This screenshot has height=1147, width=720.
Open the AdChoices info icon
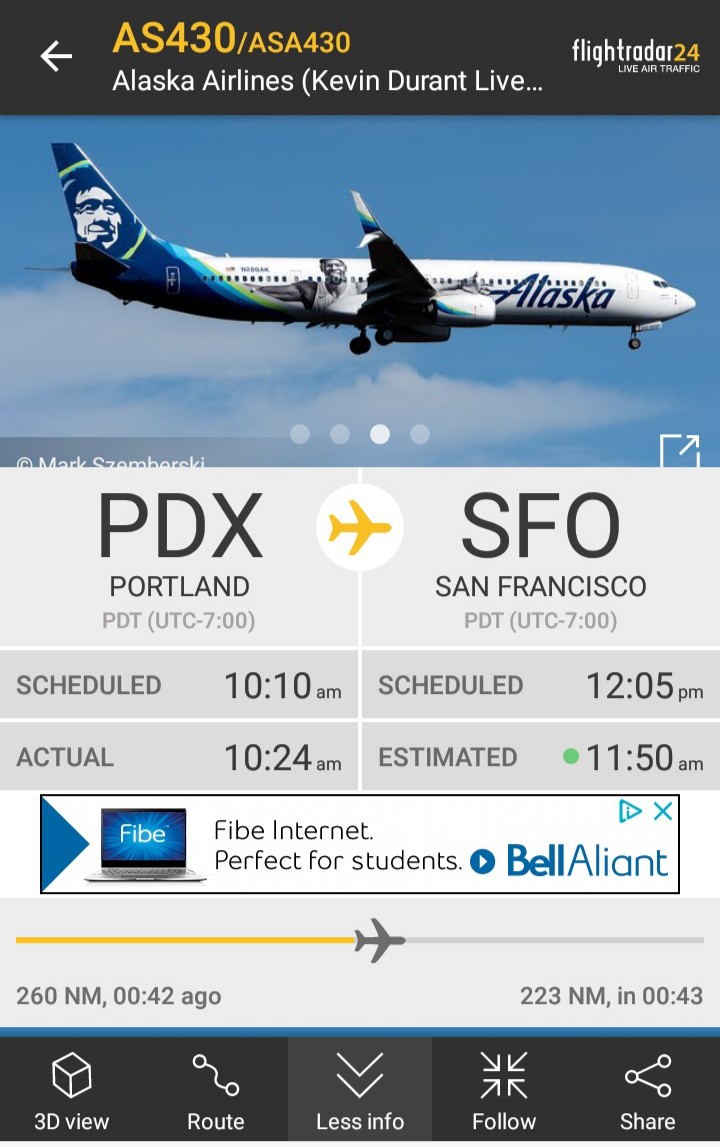pyautogui.click(x=630, y=811)
